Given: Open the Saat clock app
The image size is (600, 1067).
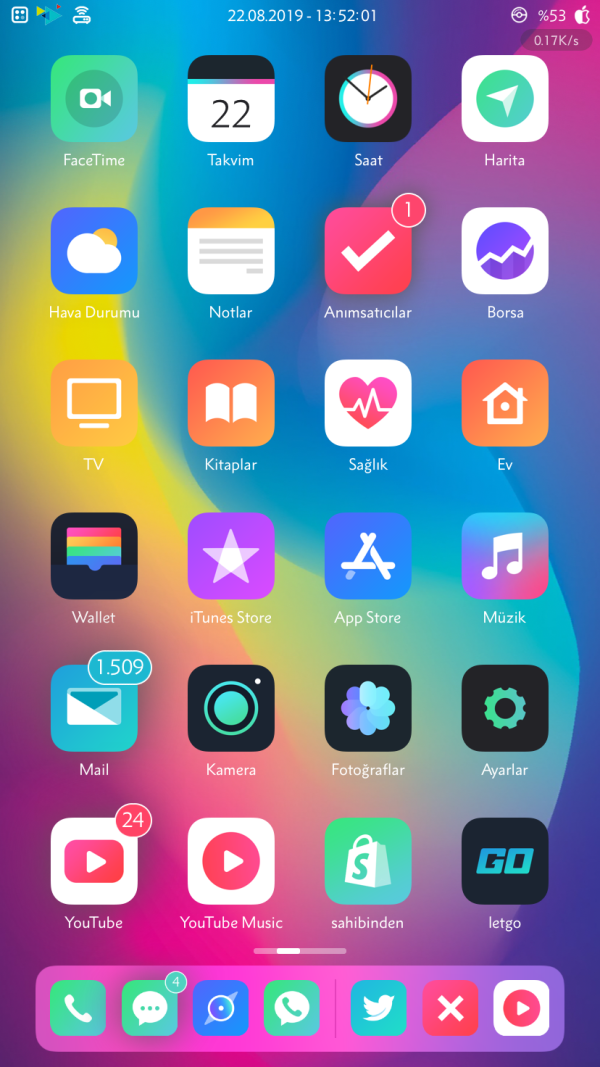Looking at the screenshot, I should click(368, 99).
